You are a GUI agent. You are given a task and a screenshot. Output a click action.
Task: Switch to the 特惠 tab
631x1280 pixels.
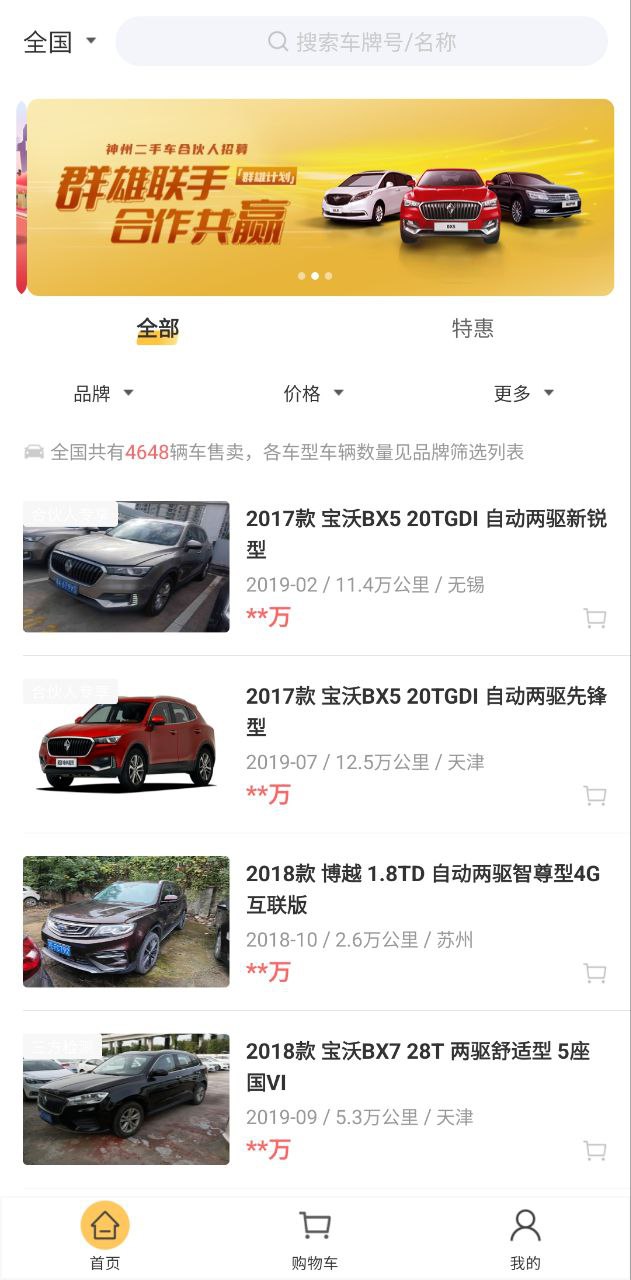[472, 329]
